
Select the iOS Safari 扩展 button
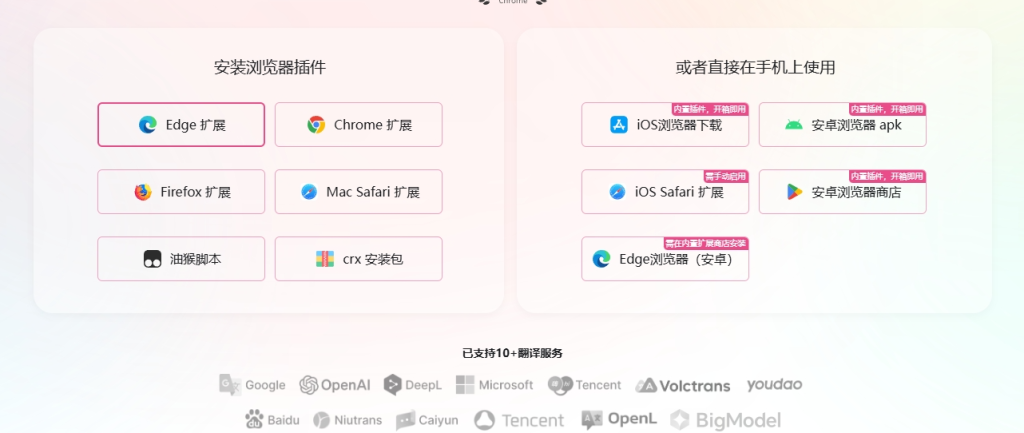pyautogui.click(x=665, y=192)
